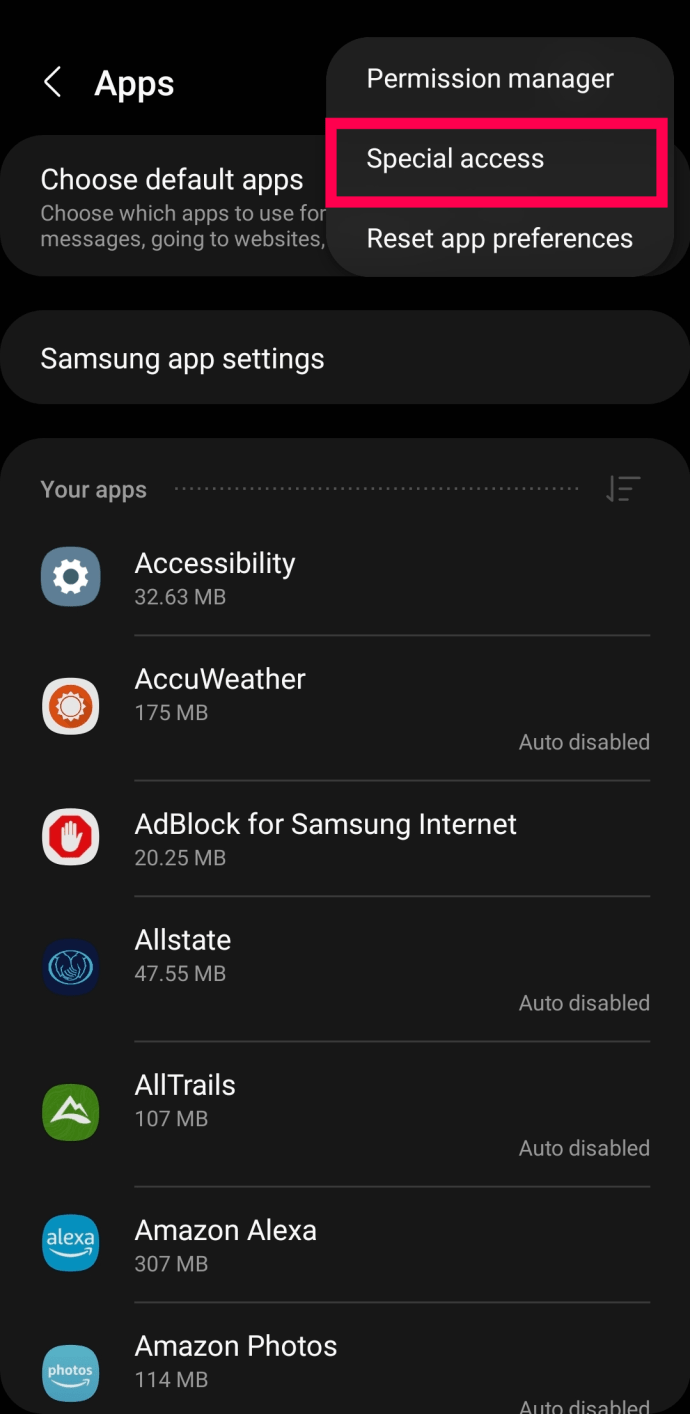
Task: Open Amazon Alexa app details
Action: 345,1244
